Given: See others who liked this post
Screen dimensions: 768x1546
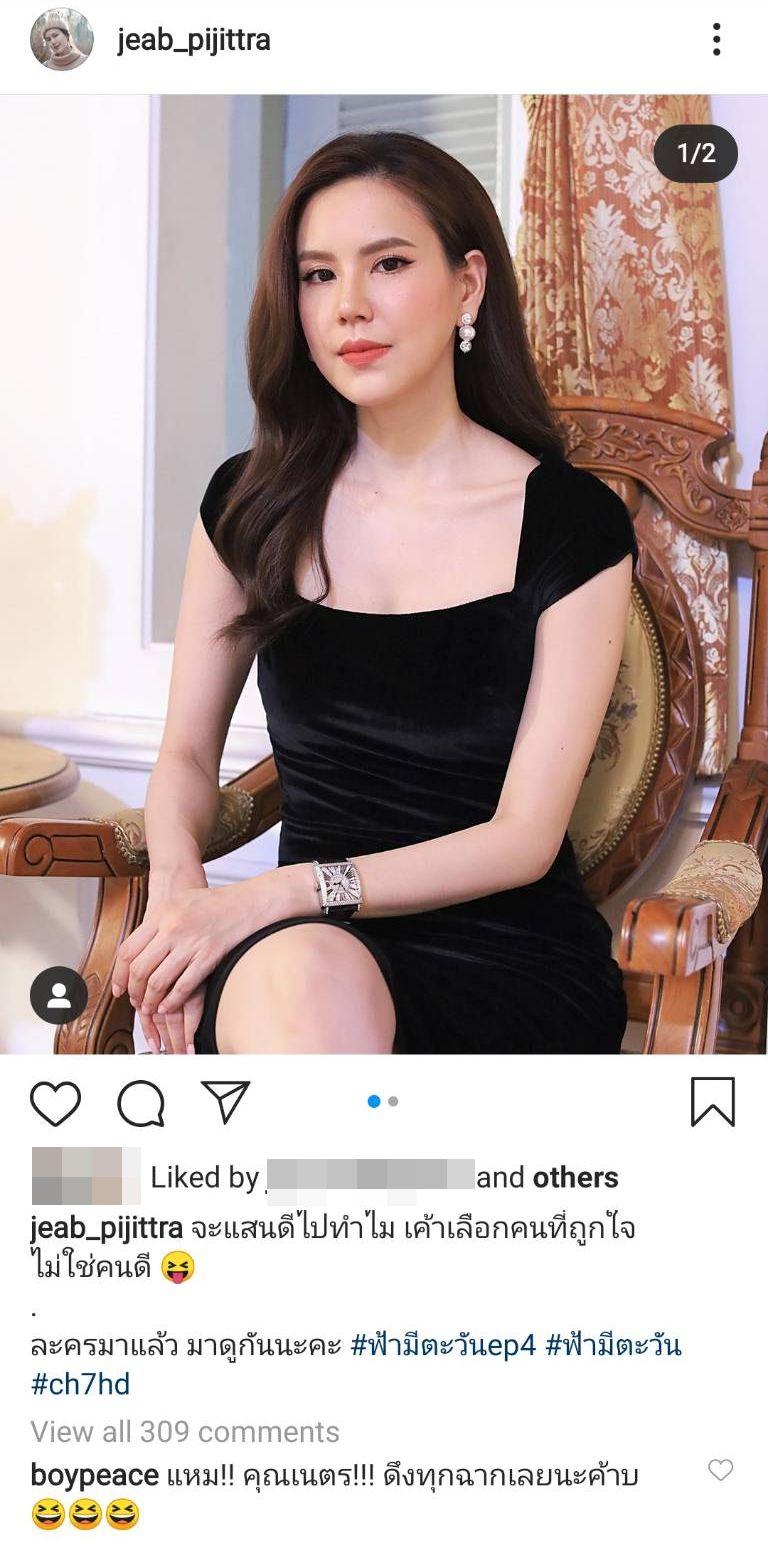Looking at the screenshot, I should point(575,1178).
